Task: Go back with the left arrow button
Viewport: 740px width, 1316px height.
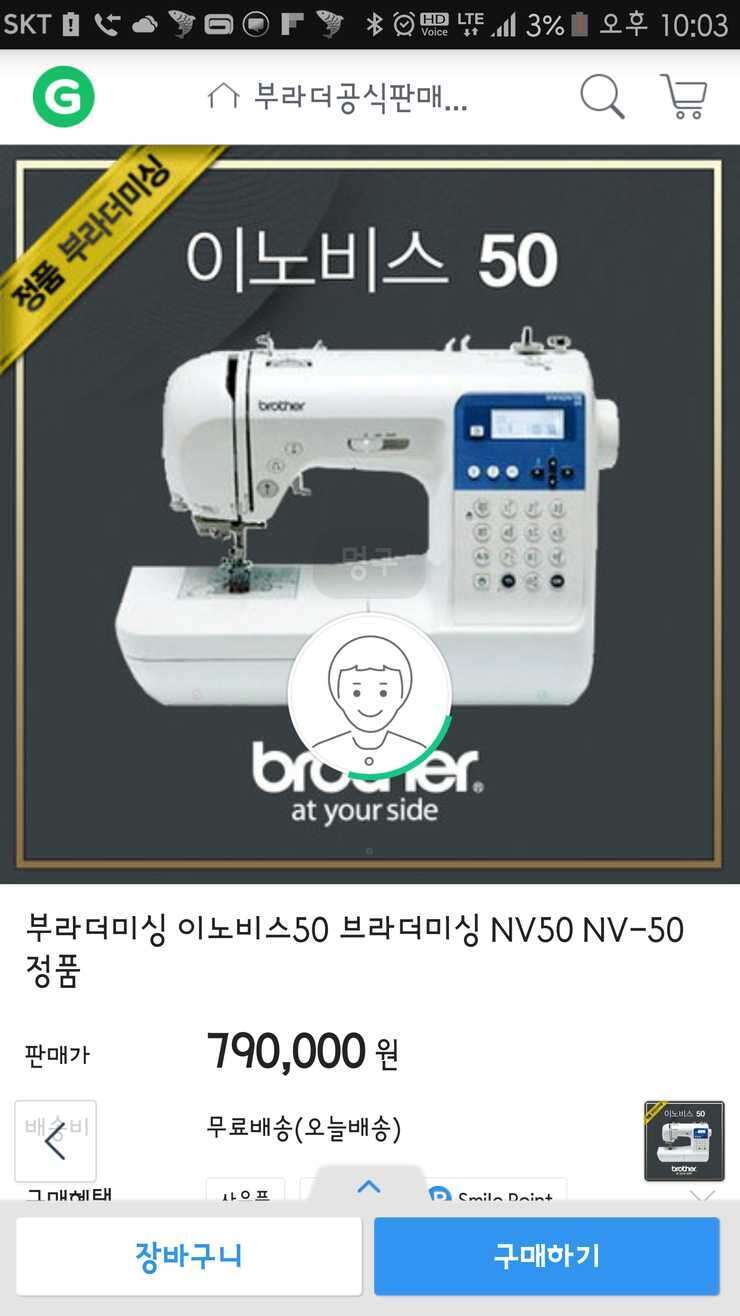Action: 55,1141
